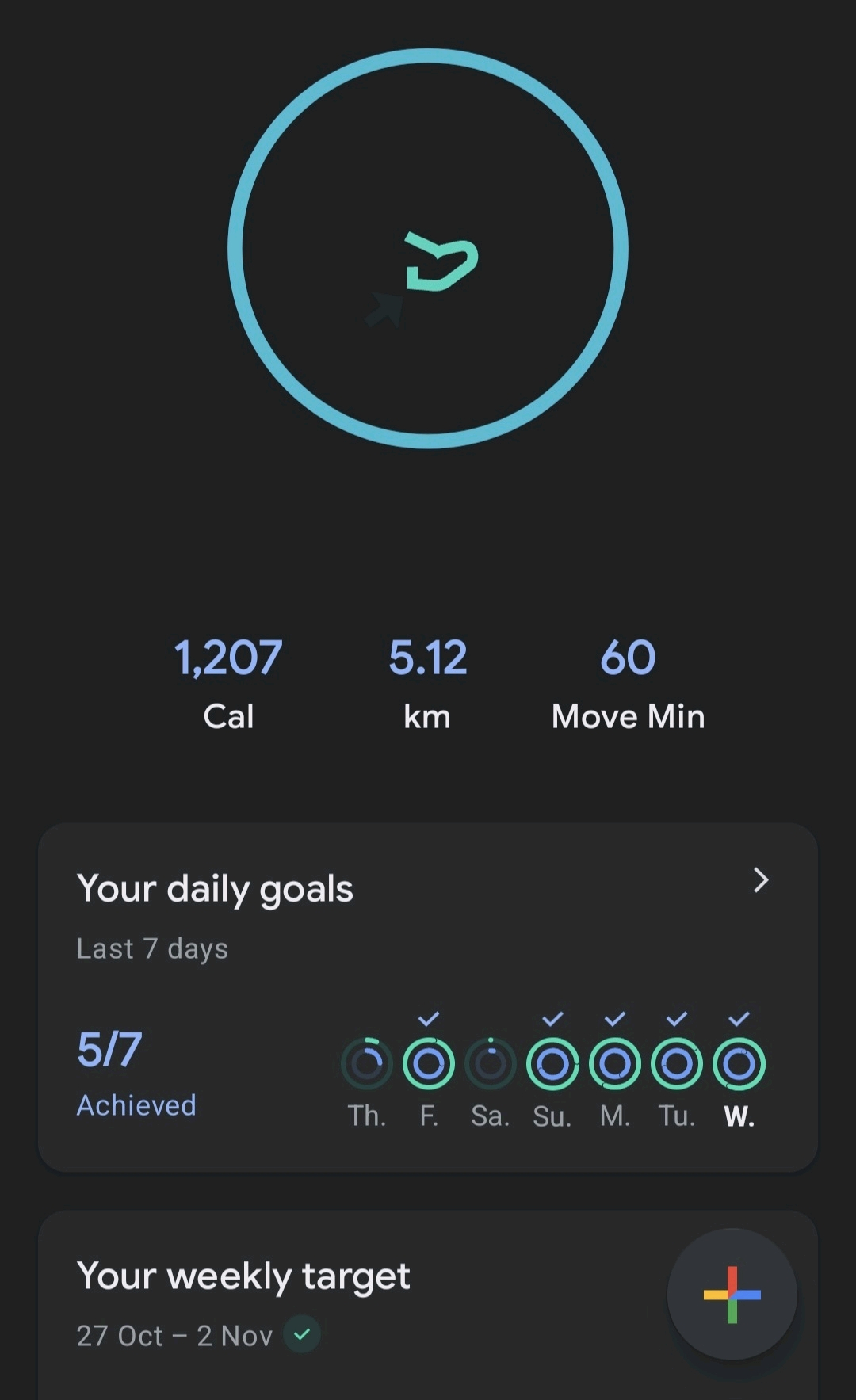This screenshot has width=856, height=1400.
Task: View the 5.12 km distance details
Action: [427, 683]
